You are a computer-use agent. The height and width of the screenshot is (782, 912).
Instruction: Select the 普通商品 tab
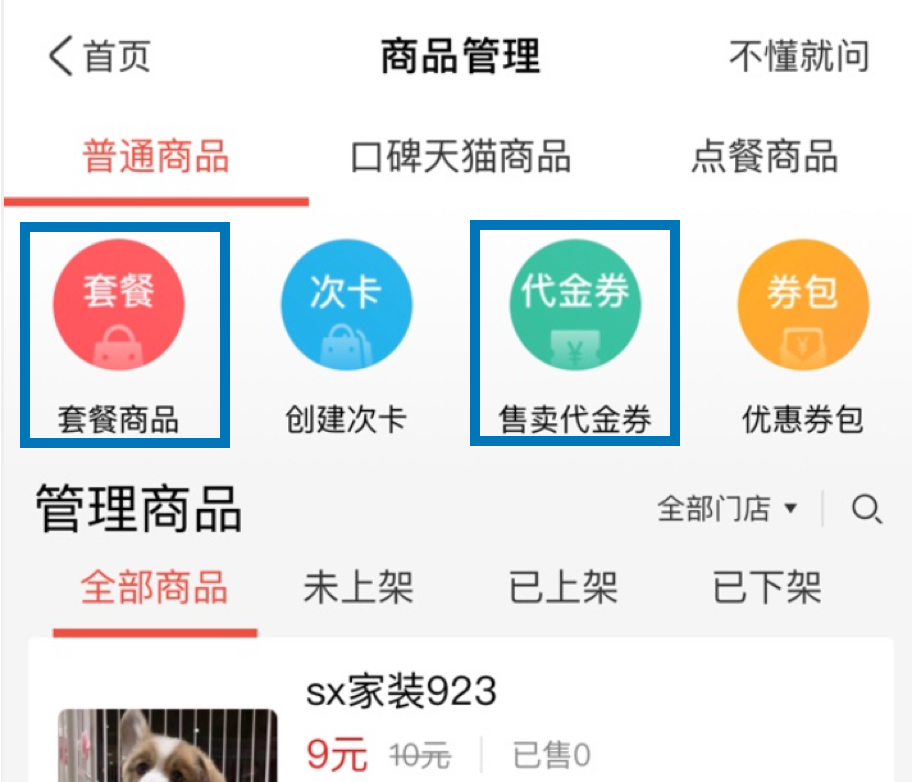(x=156, y=157)
